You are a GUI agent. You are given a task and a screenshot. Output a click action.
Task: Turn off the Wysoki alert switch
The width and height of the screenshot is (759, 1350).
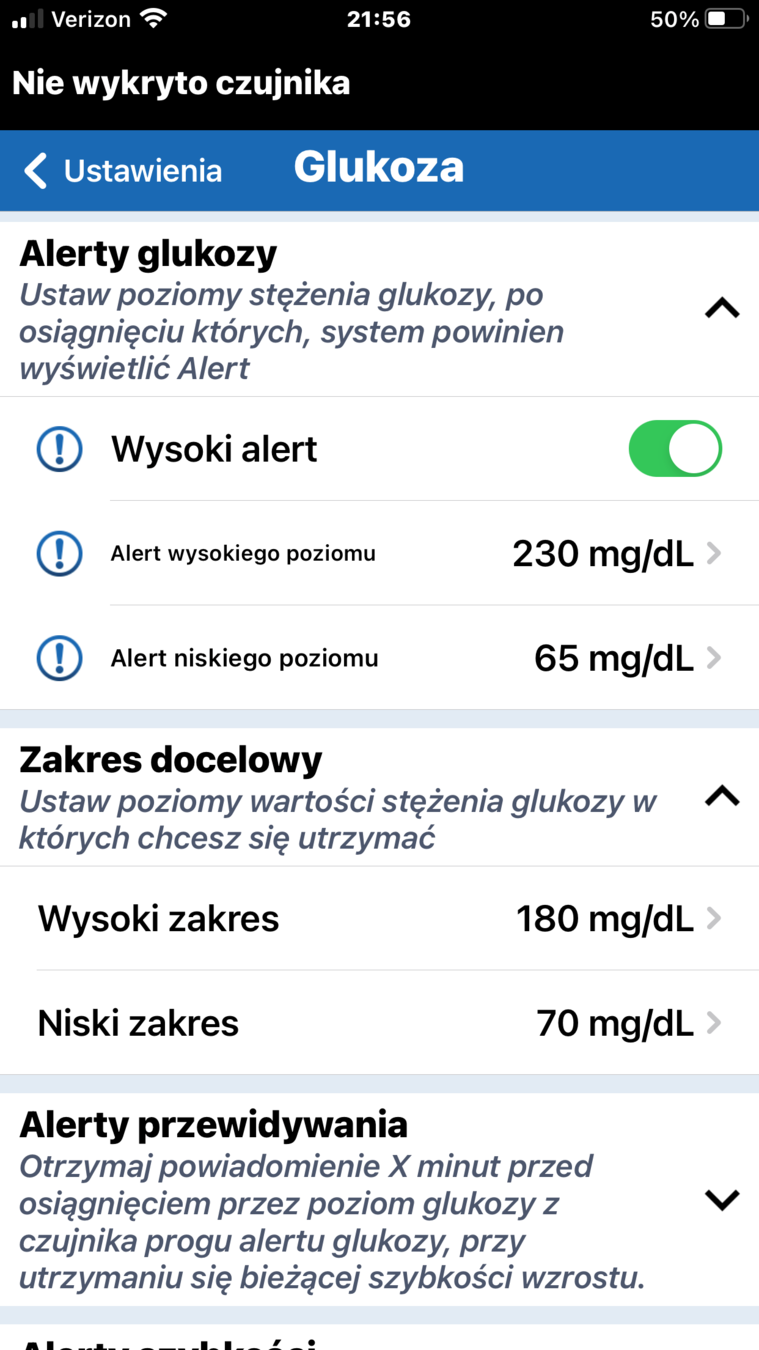(x=674, y=449)
